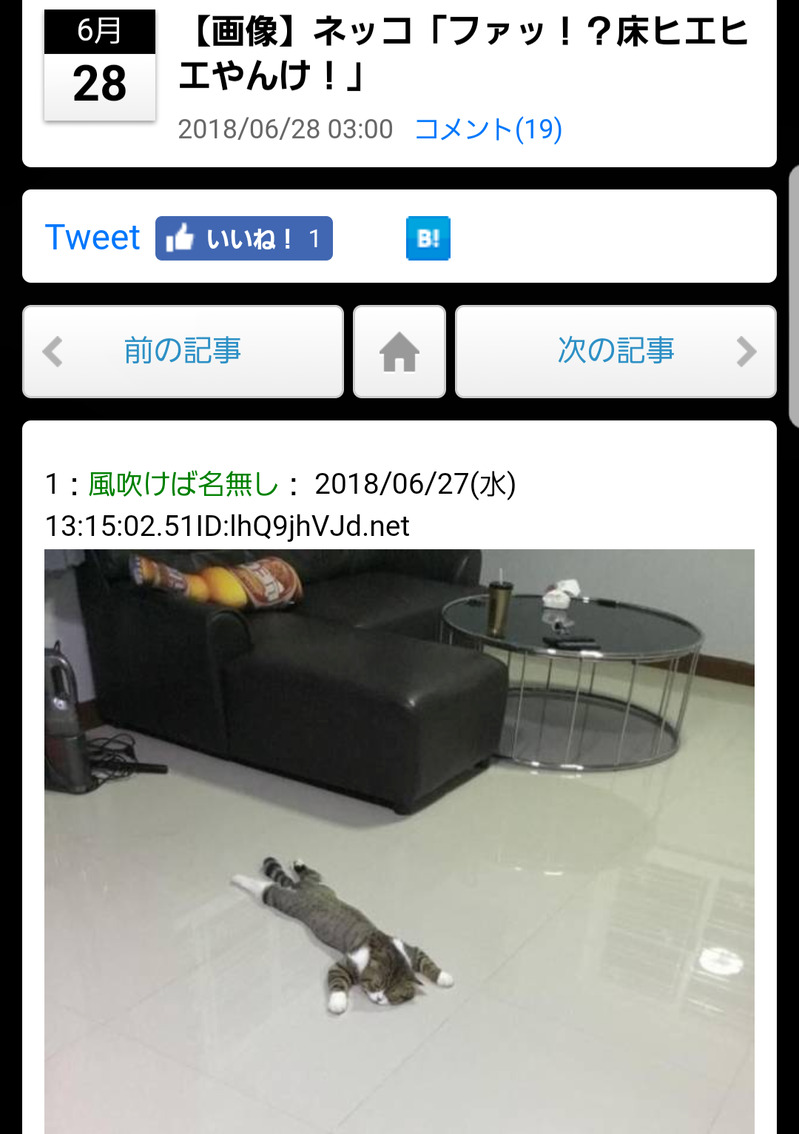Go to 次の記事 next article
The image size is (799, 1134).
pos(615,351)
